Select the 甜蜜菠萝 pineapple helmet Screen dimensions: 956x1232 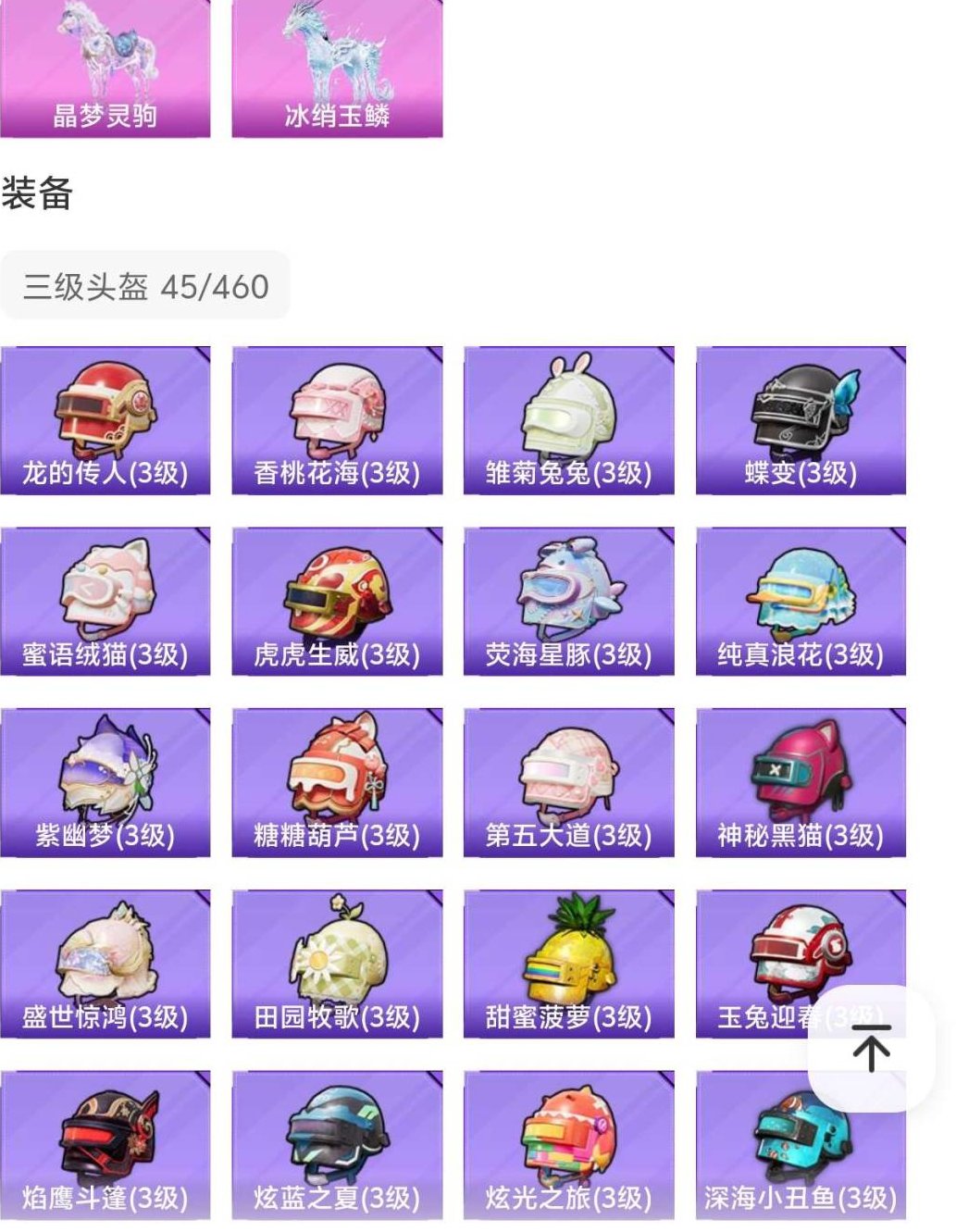tap(568, 963)
